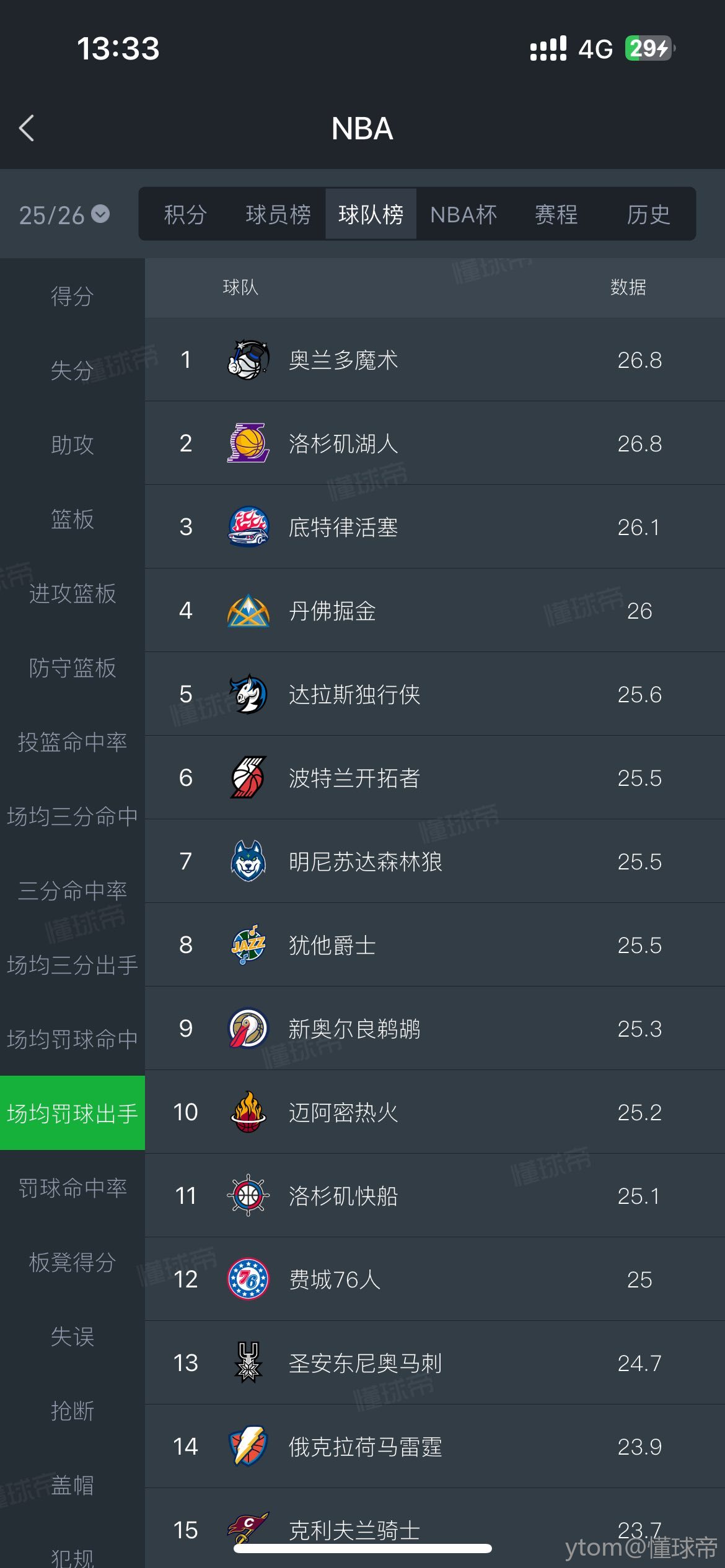
Task: Select 投篮命中率 in the sidebar
Action: click(x=72, y=742)
